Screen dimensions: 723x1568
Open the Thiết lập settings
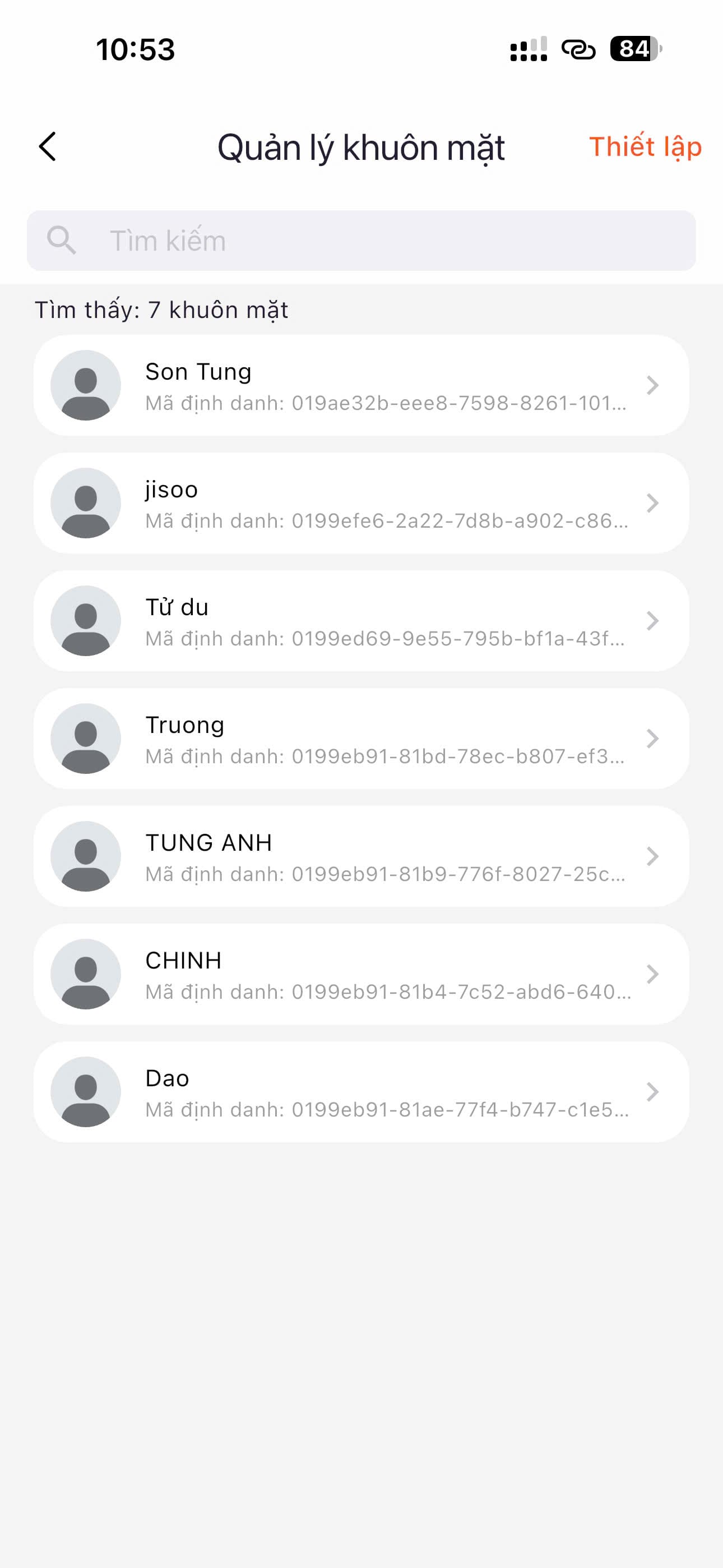tap(645, 147)
